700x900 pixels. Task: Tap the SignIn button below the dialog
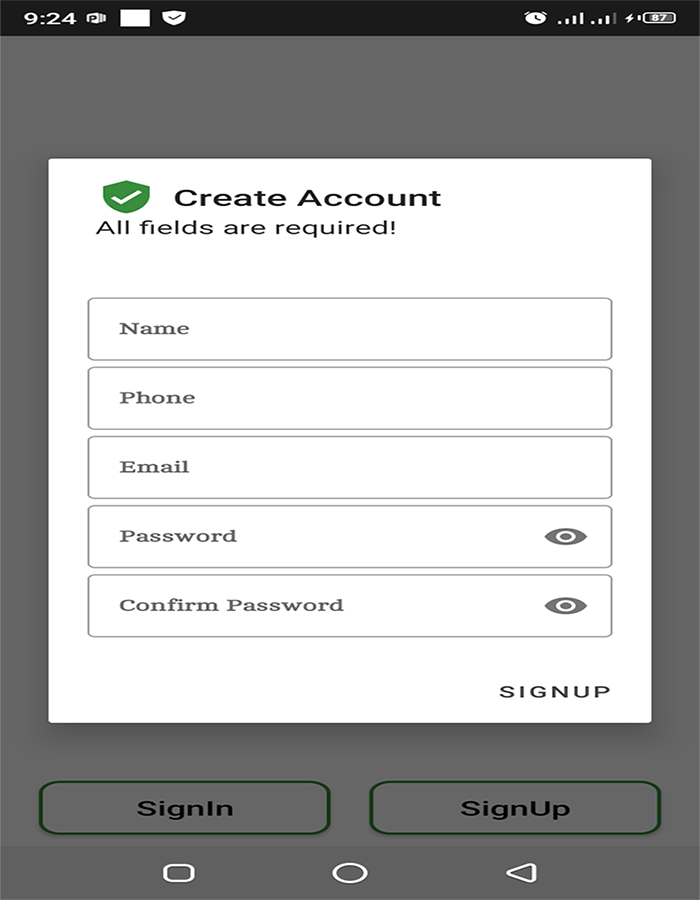coord(185,808)
